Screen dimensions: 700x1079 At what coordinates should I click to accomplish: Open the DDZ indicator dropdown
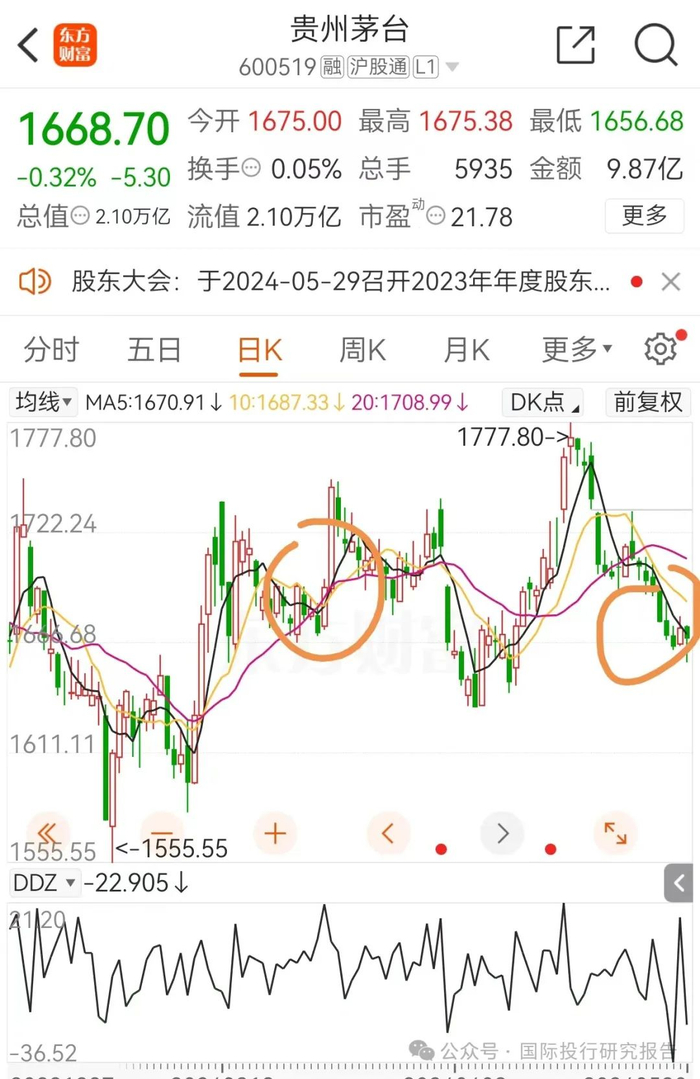(x=45, y=883)
